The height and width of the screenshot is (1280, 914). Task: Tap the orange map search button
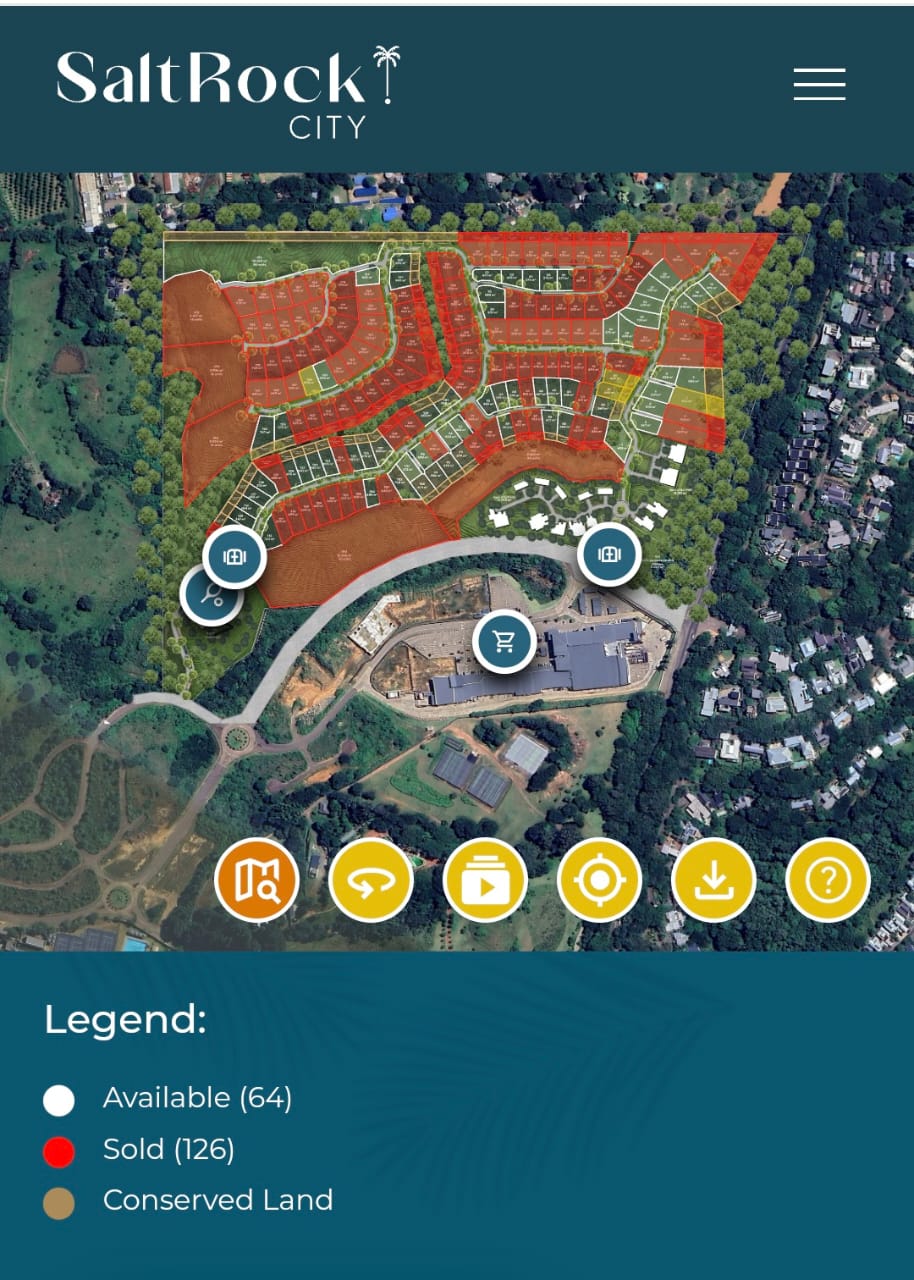coord(257,880)
